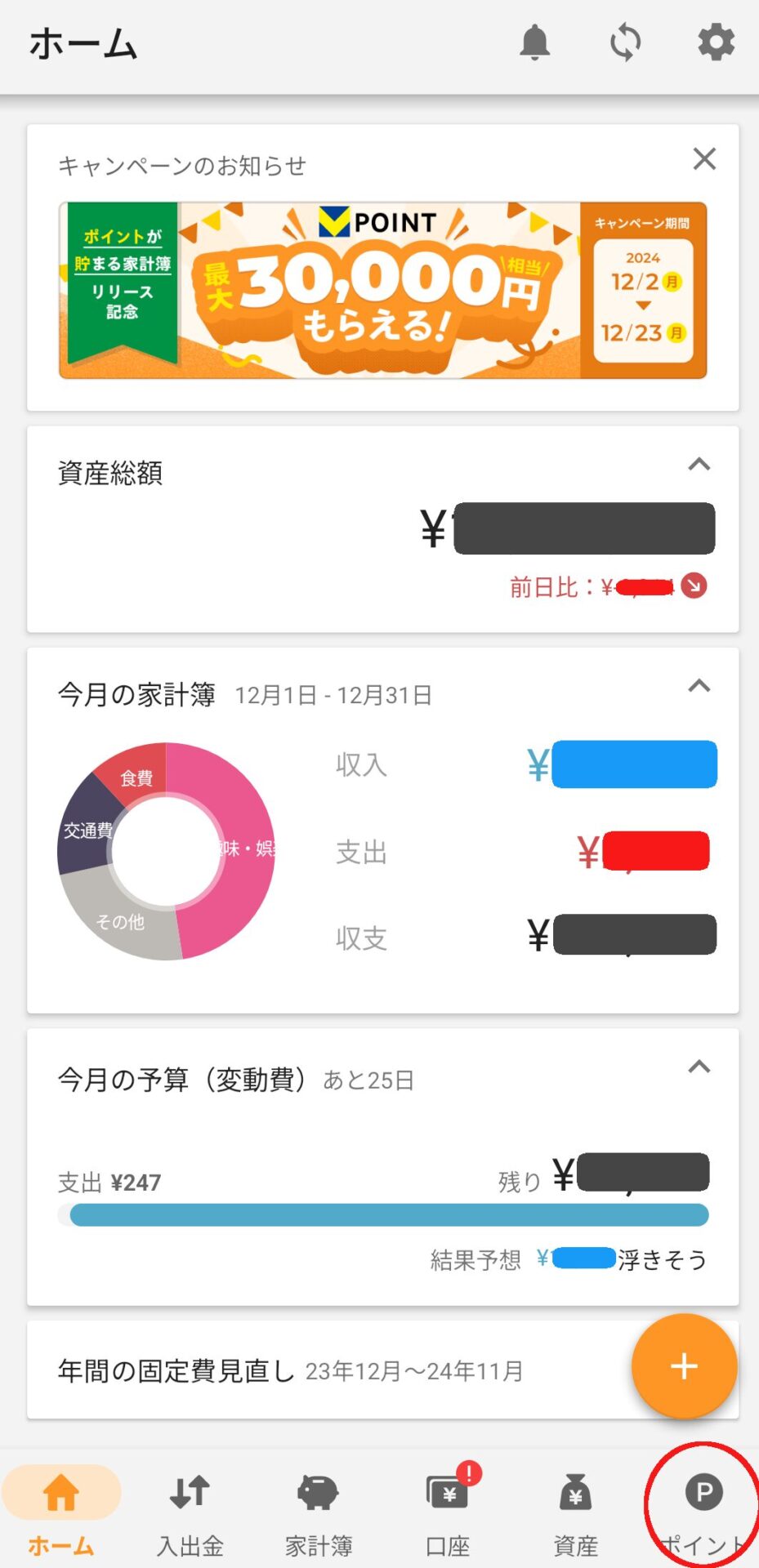Open the V POINT campaign banner

380,290
